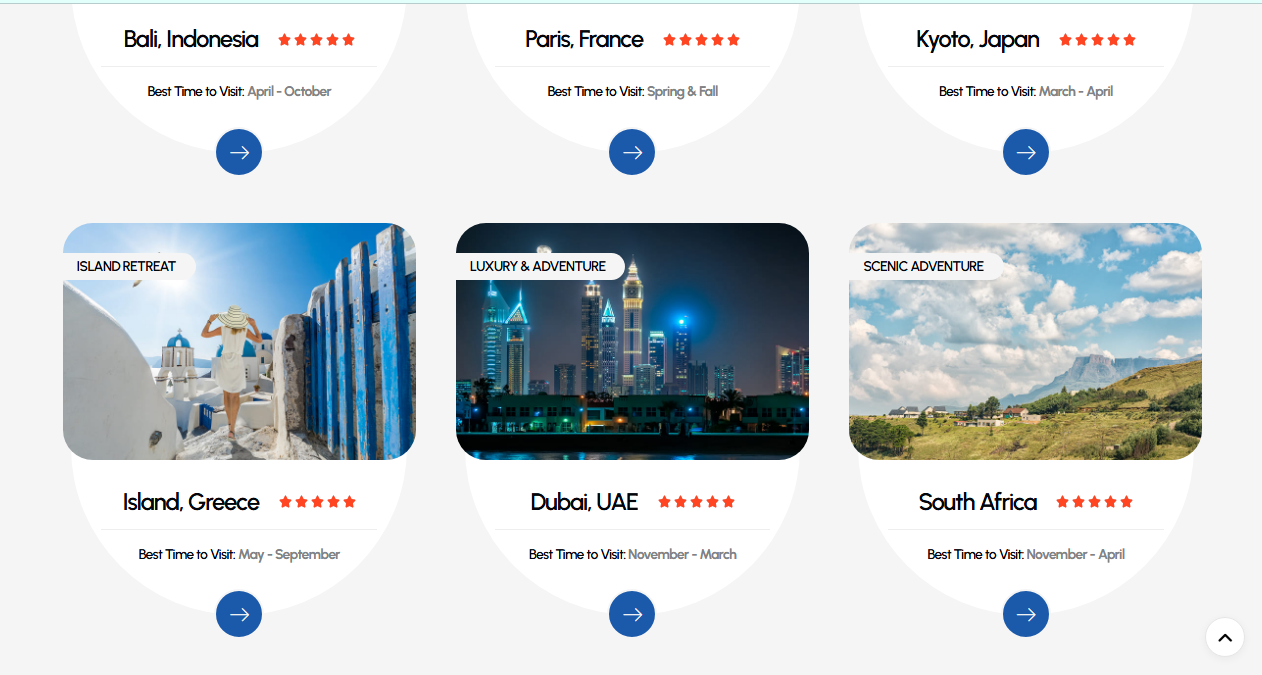Open the South Africa title link
Image resolution: width=1262 pixels, height=675 pixels.
pyautogui.click(x=977, y=502)
